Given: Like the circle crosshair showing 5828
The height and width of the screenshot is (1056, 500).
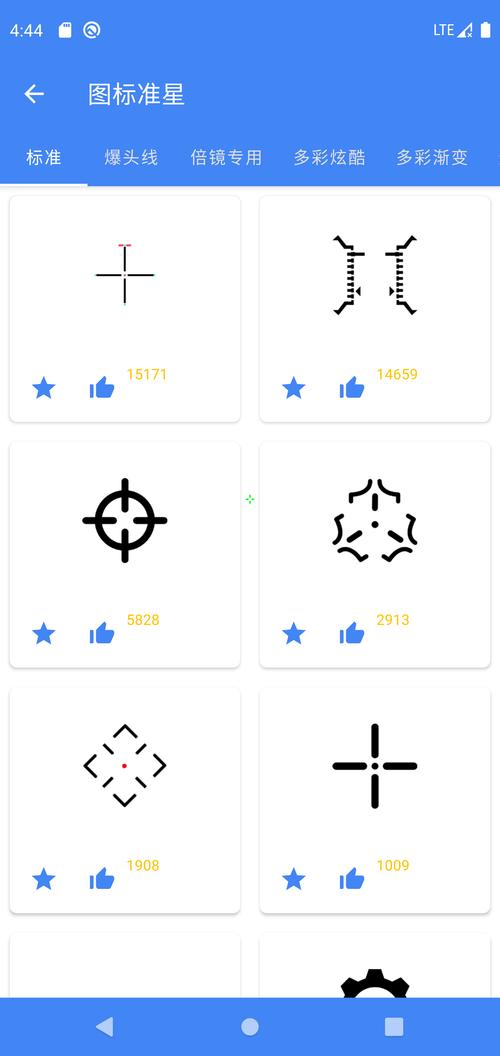Looking at the screenshot, I should [102, 634].
